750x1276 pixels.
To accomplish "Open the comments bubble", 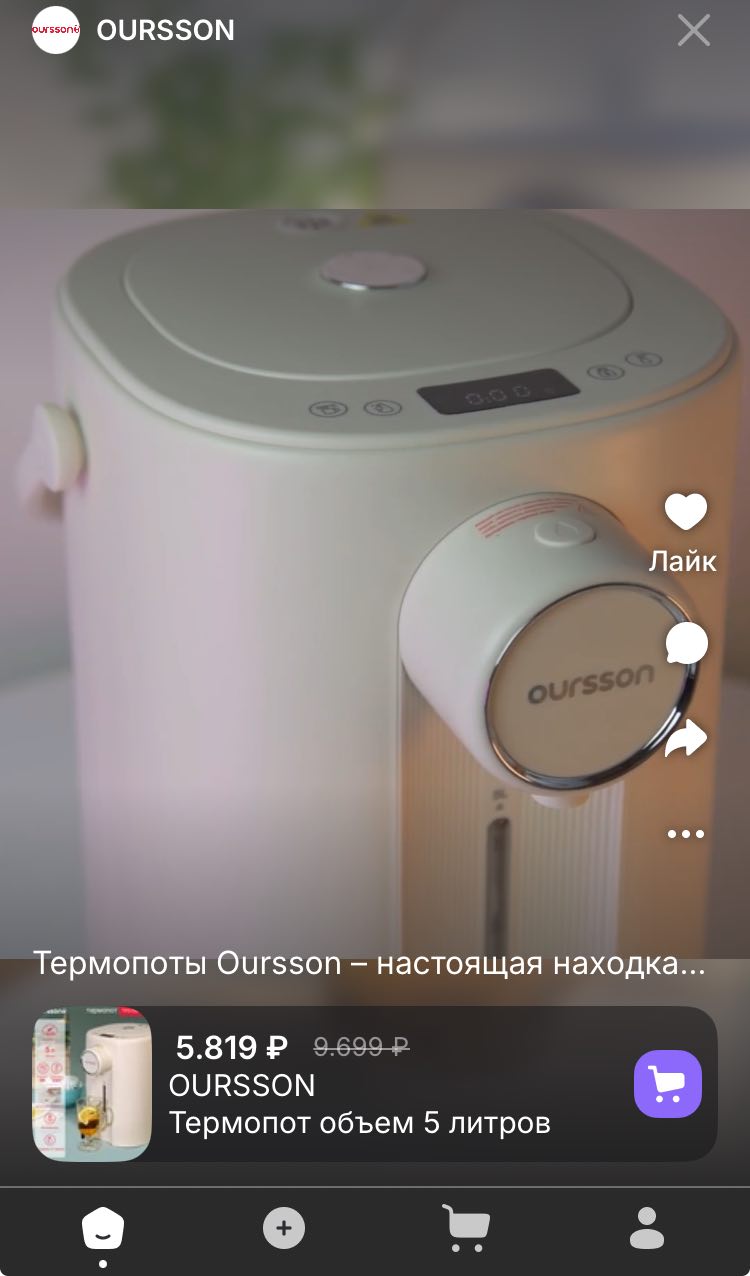I will pos(686,643).
